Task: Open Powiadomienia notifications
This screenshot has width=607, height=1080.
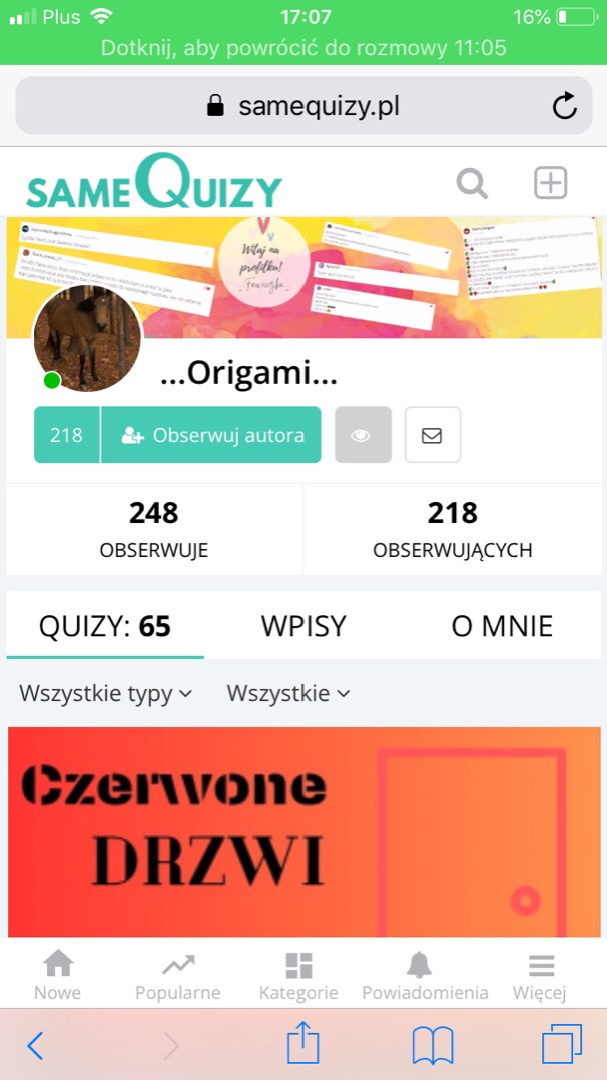Action: 424,976
